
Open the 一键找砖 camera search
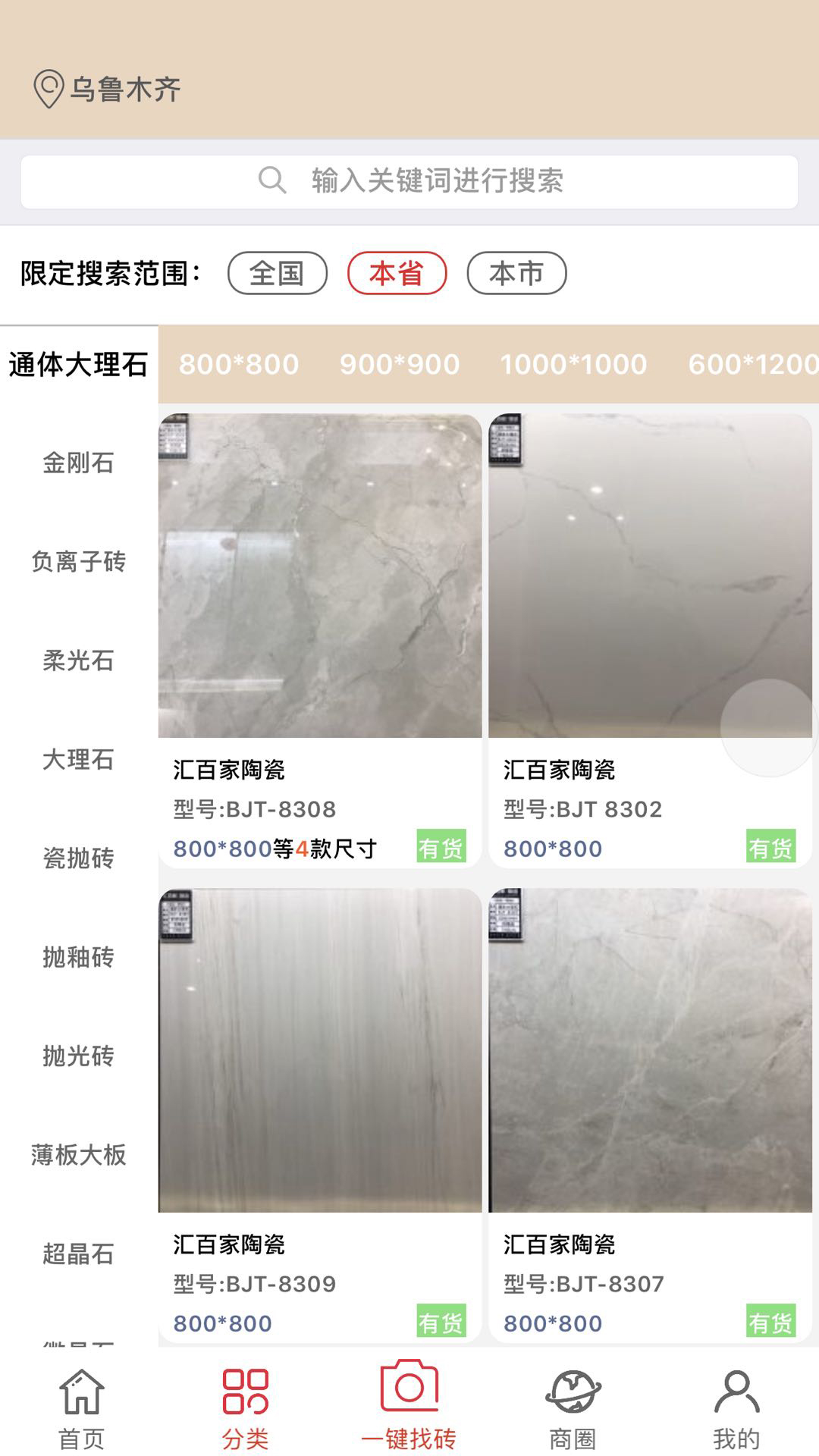pyautogui.click(x=409, y=1404)
